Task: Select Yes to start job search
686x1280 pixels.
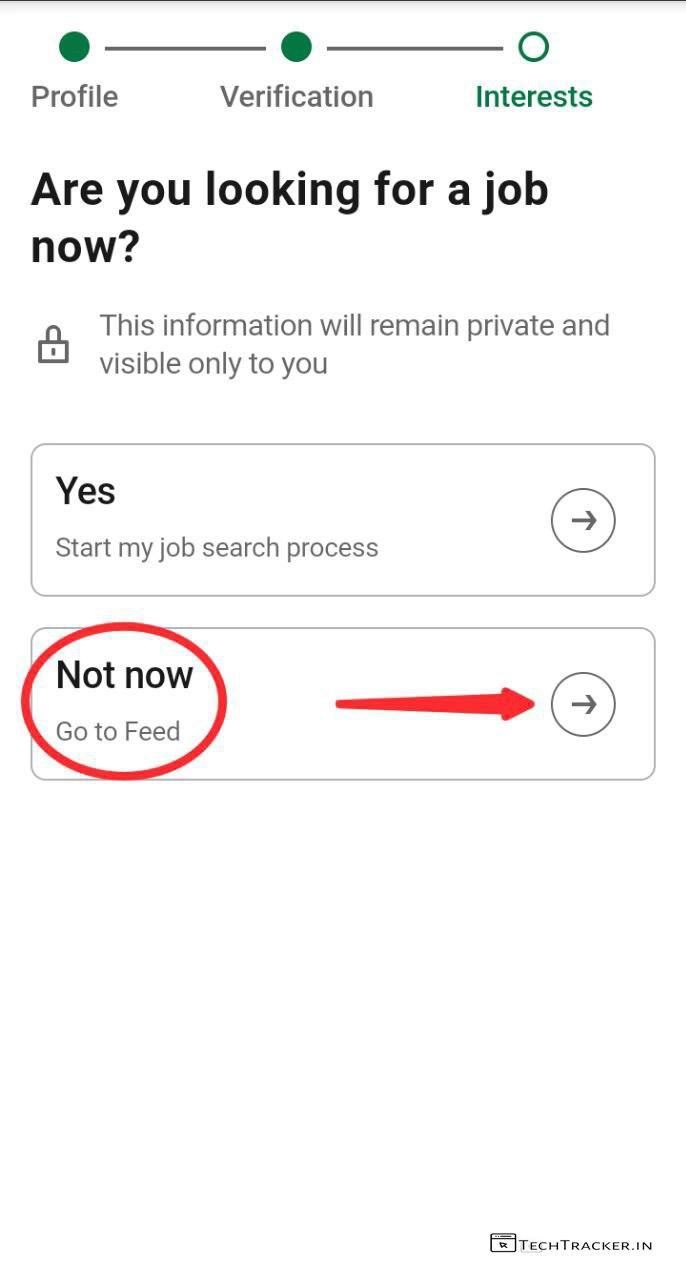Action: point(342,520)
